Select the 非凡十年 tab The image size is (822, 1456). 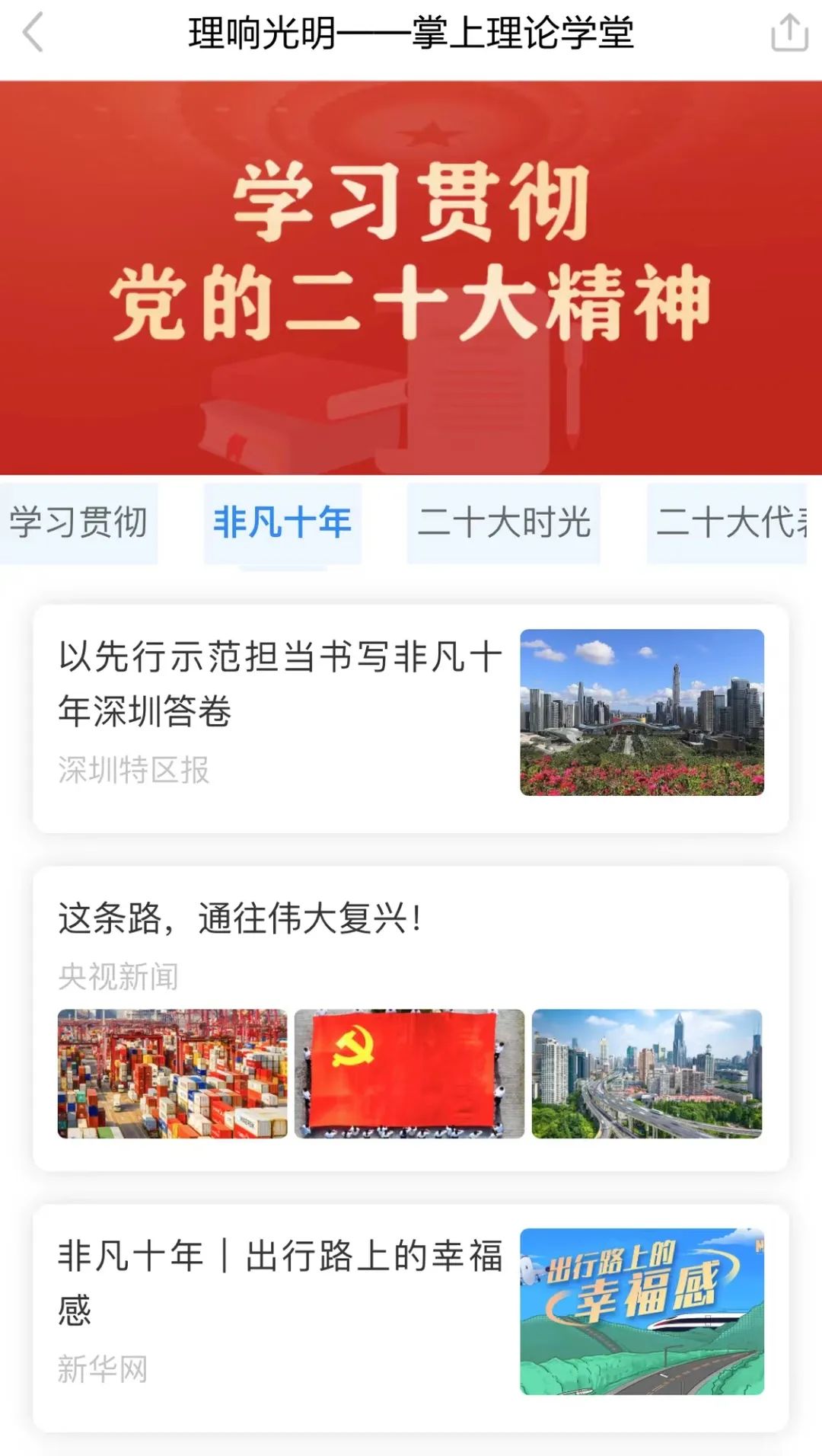pyautogui.click(x=282, y=523)
